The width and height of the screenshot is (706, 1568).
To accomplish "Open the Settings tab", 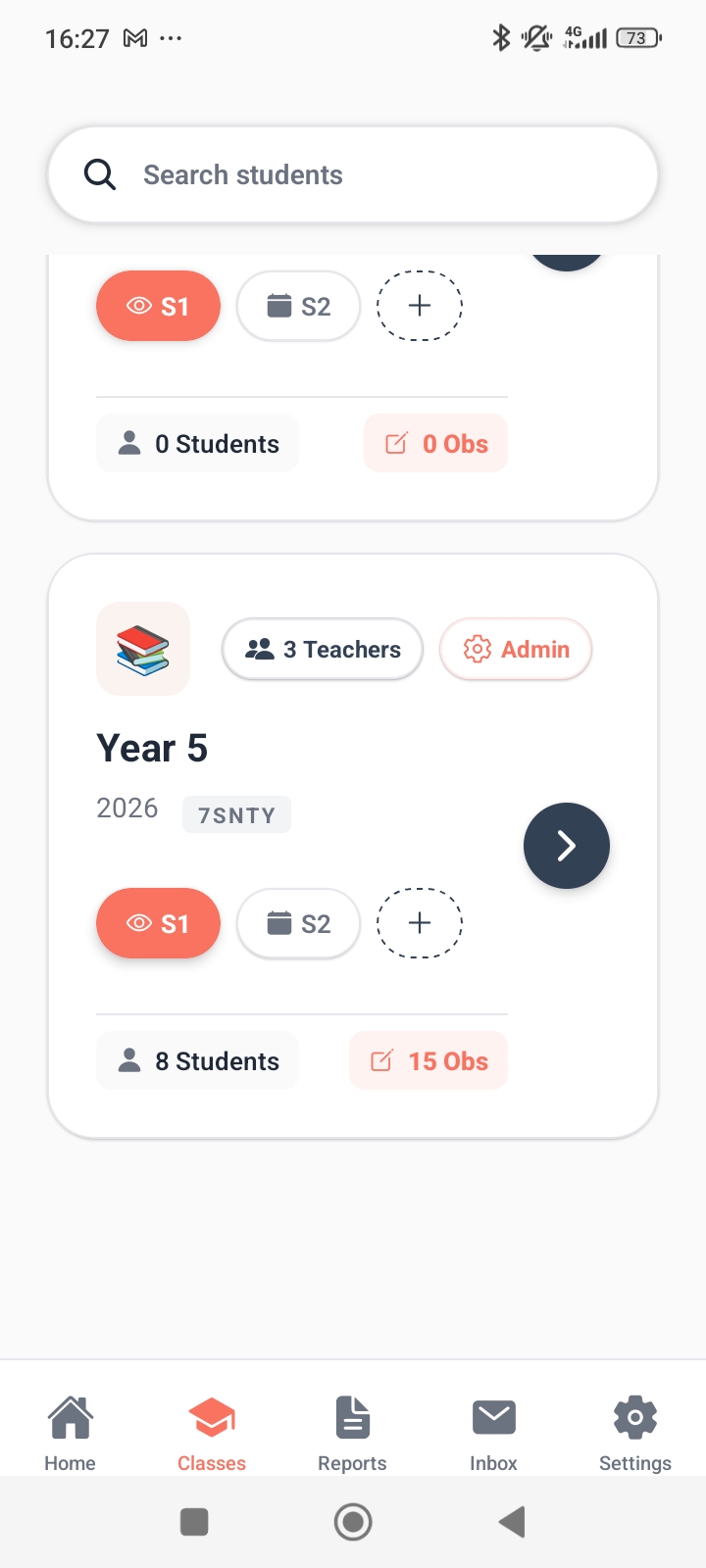I will point(634,1433).
